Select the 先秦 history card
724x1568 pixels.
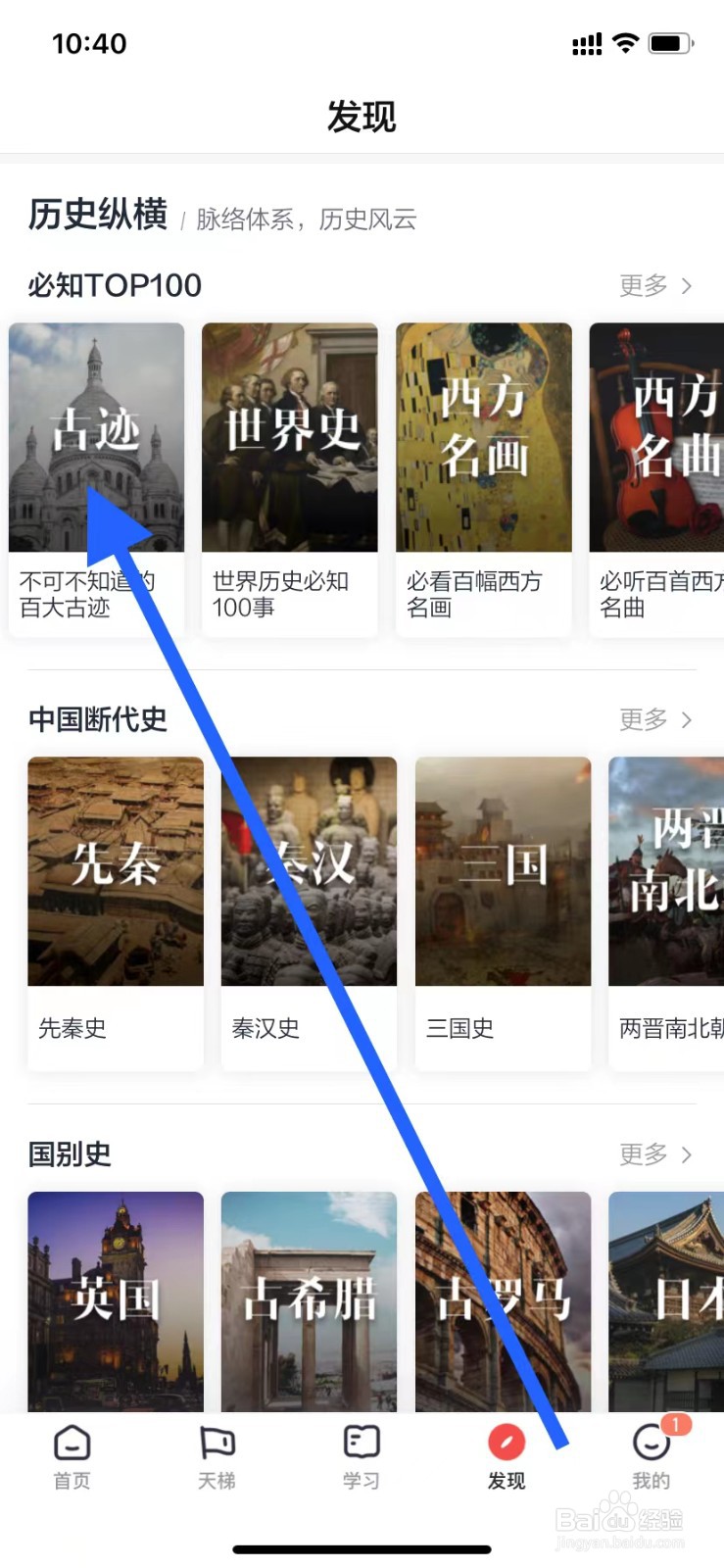(115, 870)
